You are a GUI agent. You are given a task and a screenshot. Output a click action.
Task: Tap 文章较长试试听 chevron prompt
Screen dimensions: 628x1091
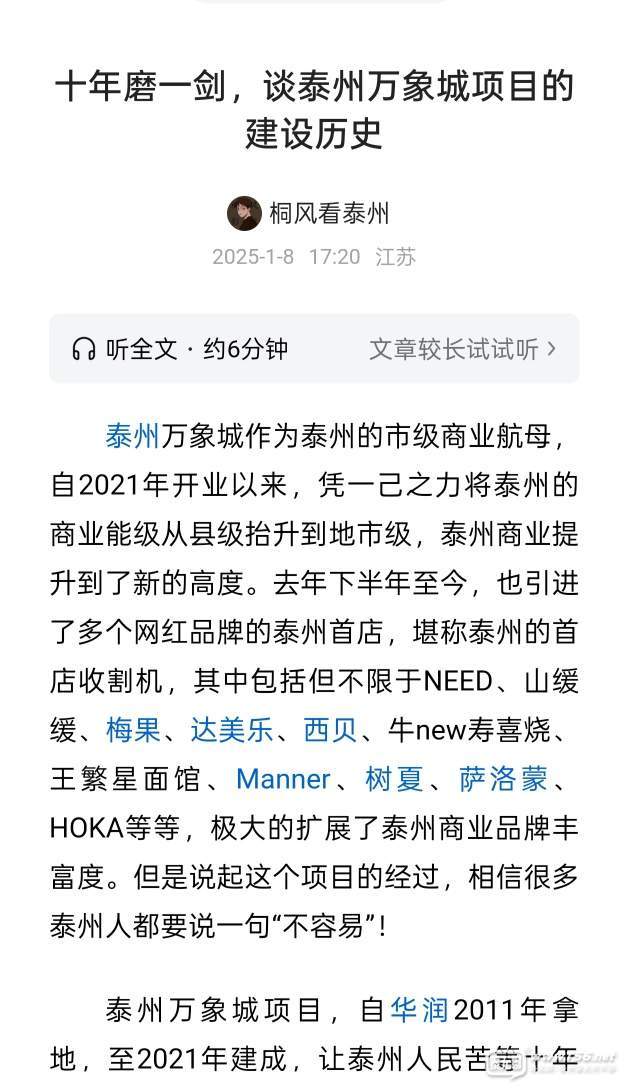[x=463, y=349]
